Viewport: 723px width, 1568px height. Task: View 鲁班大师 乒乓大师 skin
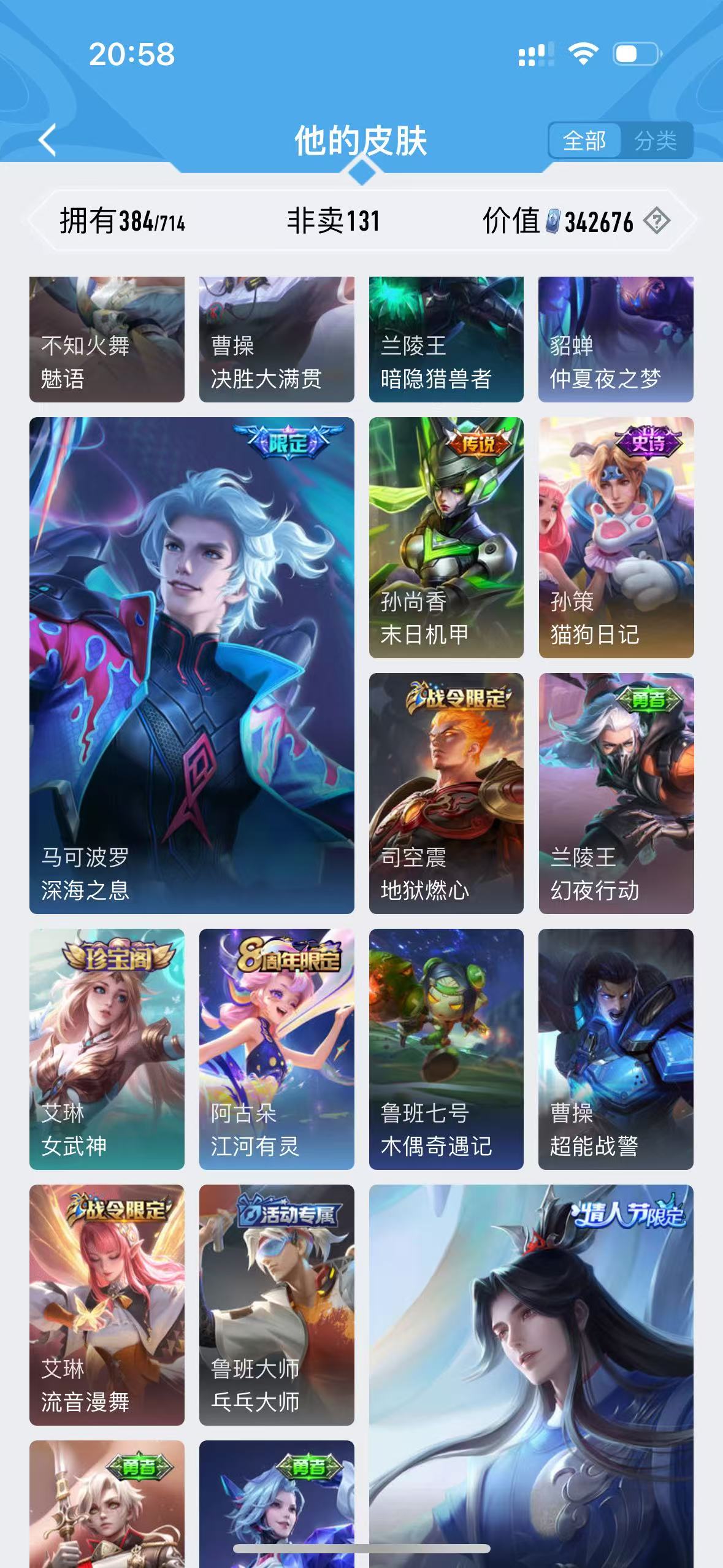(277, 1305)
